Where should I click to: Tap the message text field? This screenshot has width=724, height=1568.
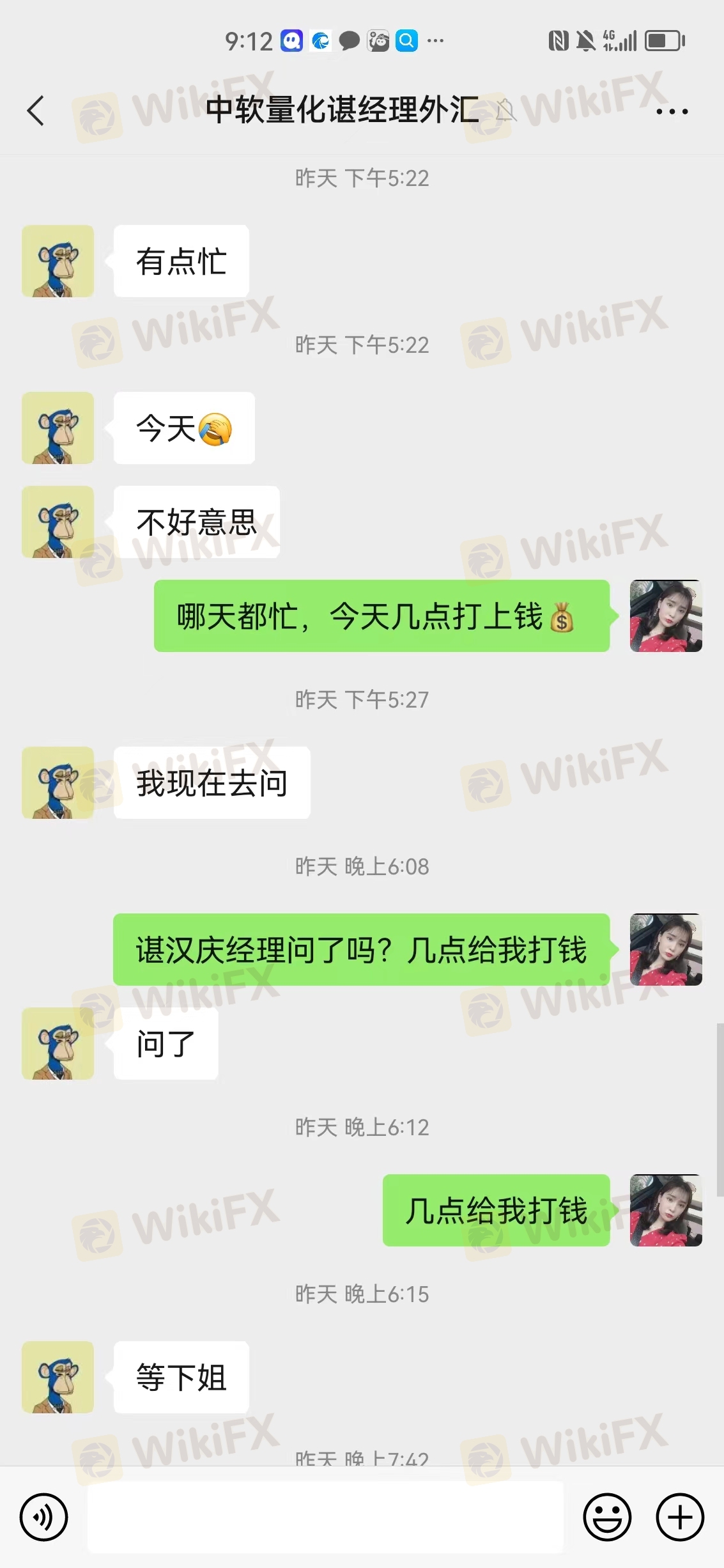pyautogui.click(x=325, y=1517)
